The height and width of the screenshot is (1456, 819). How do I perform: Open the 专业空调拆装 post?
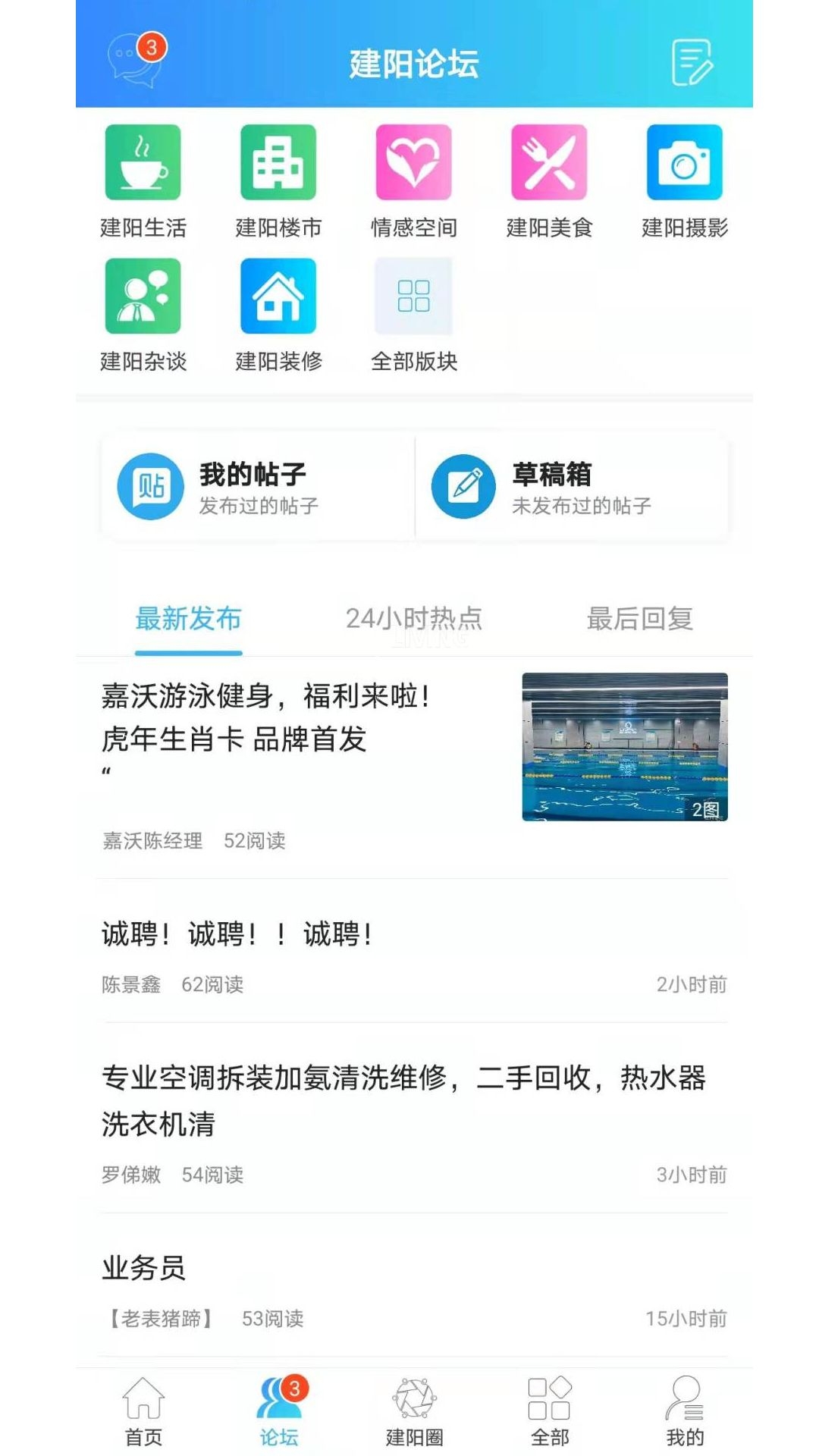coord(403,1100)
